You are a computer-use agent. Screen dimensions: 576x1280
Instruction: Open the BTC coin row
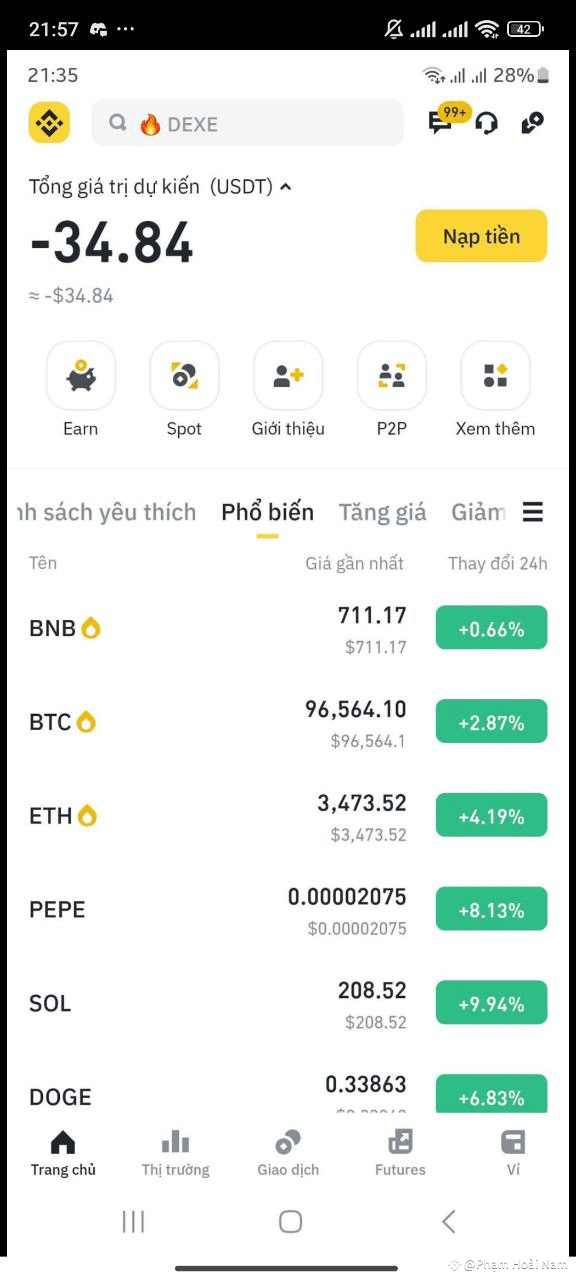(288, 721)
